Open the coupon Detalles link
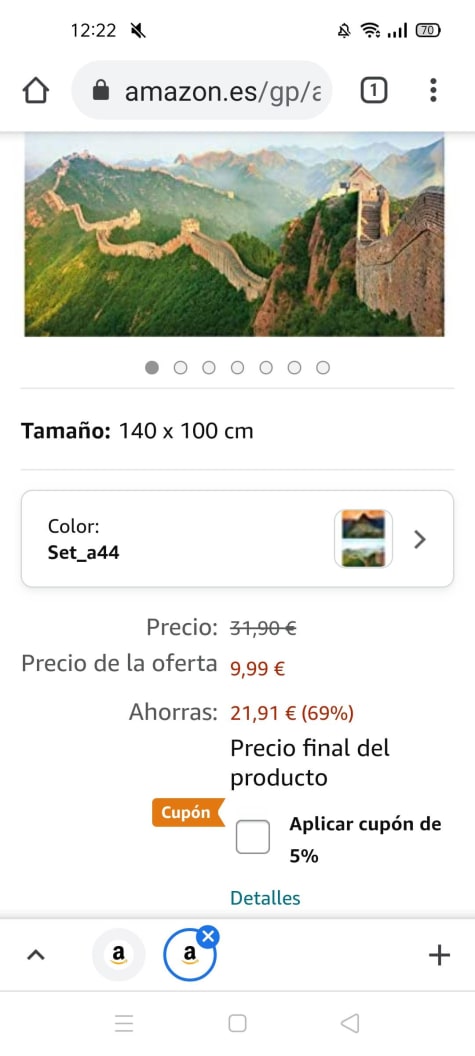The width and height of the screenshot is (475, 1056). [x=265, y=898]
